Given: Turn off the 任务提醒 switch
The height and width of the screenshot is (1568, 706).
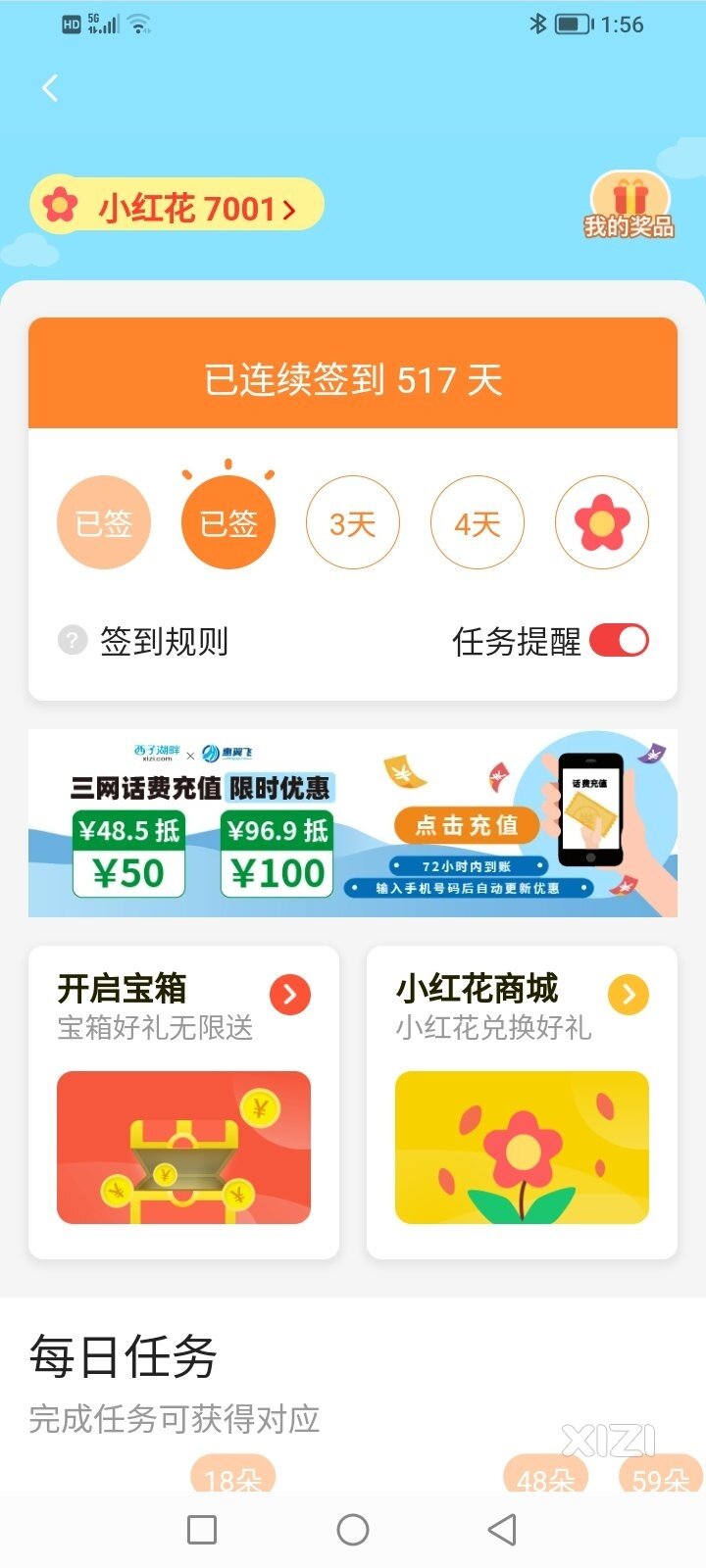Looking at the screenshot, I should [619, 641].
